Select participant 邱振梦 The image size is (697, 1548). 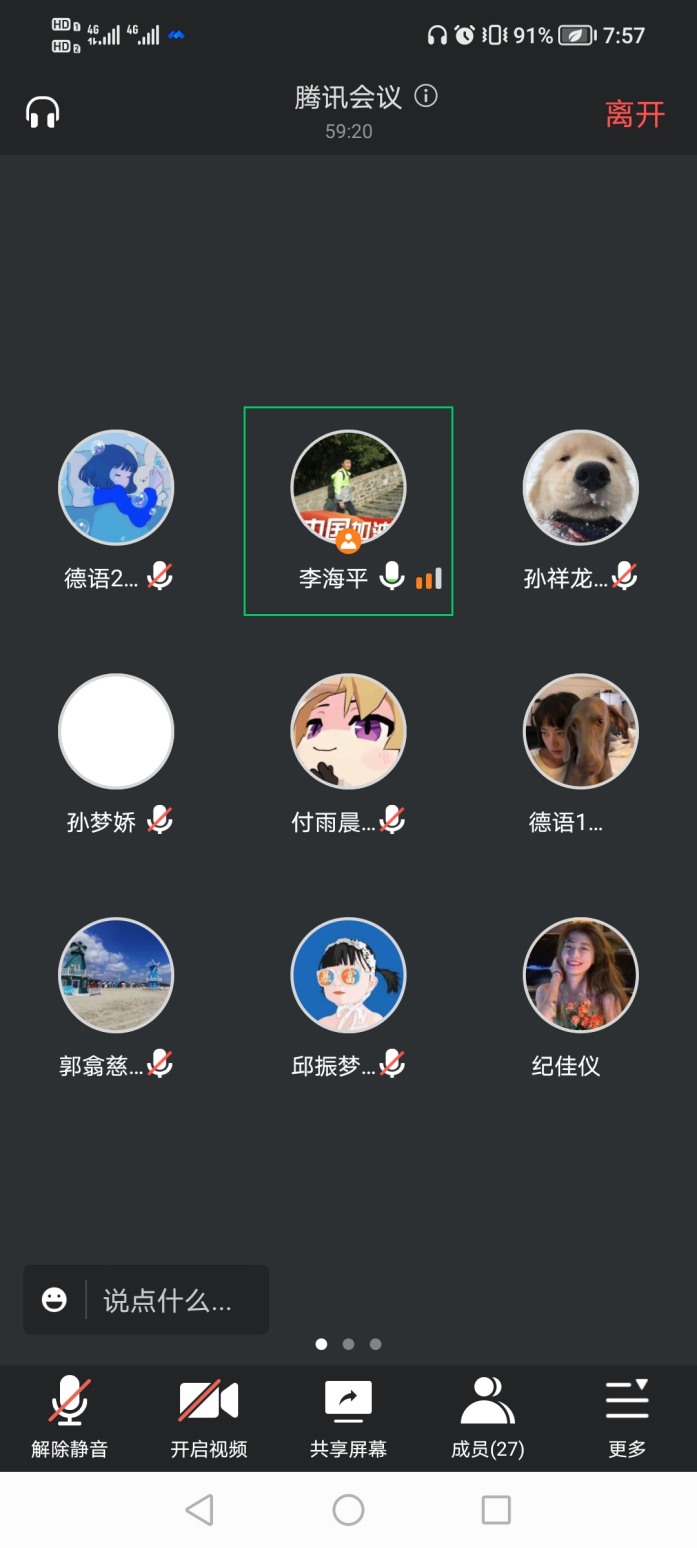coord(348,975)
